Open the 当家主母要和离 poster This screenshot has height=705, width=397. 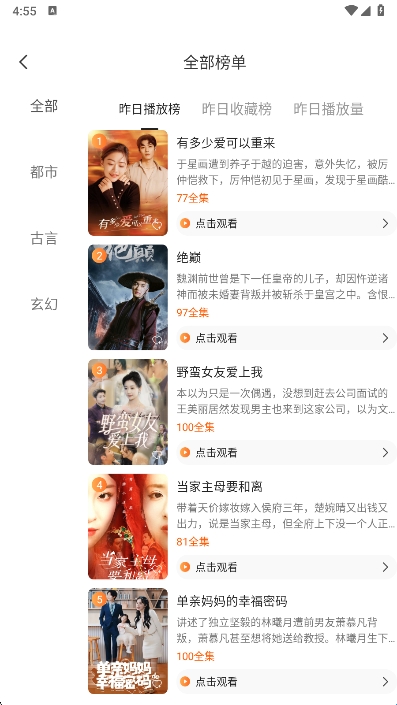(128, 527)
